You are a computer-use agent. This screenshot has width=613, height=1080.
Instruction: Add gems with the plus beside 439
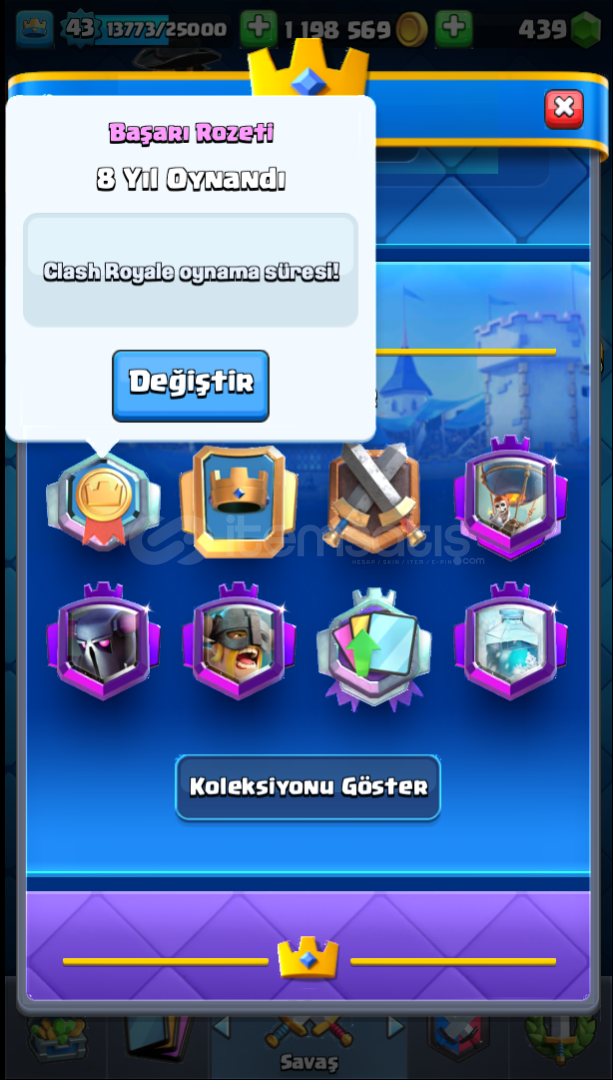(x=454, y=29)
